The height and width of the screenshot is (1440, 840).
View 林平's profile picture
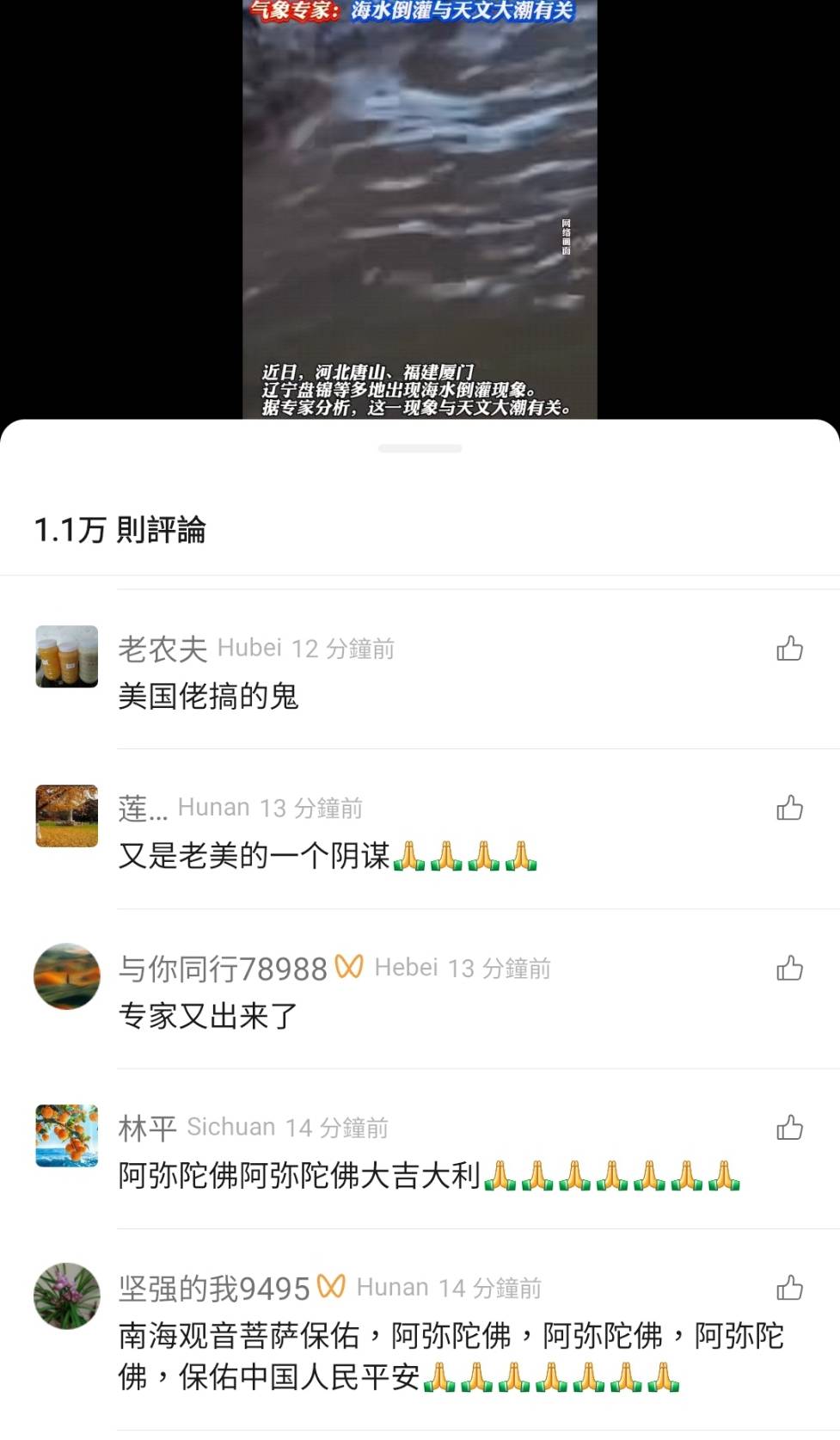click(x=66, y=1135)
